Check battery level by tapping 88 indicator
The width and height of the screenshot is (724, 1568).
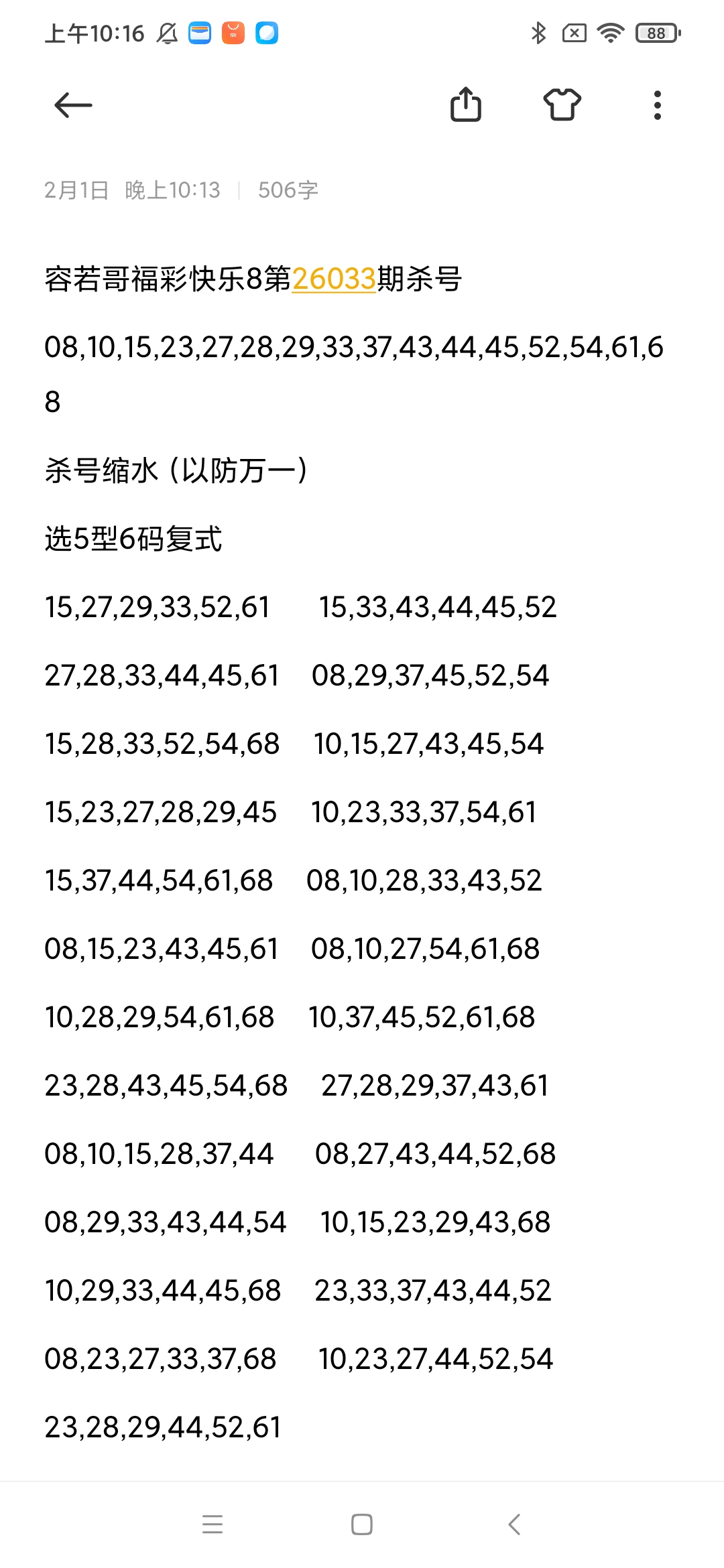pyautogui.click(x=655, y=32)
